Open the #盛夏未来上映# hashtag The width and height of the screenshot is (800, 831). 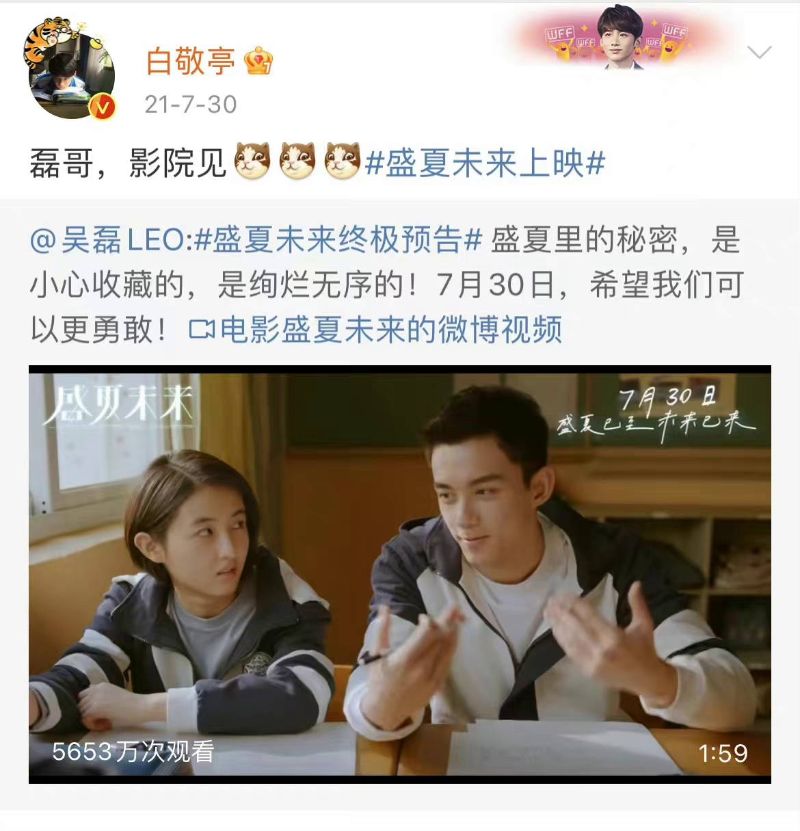pos(485,162)
